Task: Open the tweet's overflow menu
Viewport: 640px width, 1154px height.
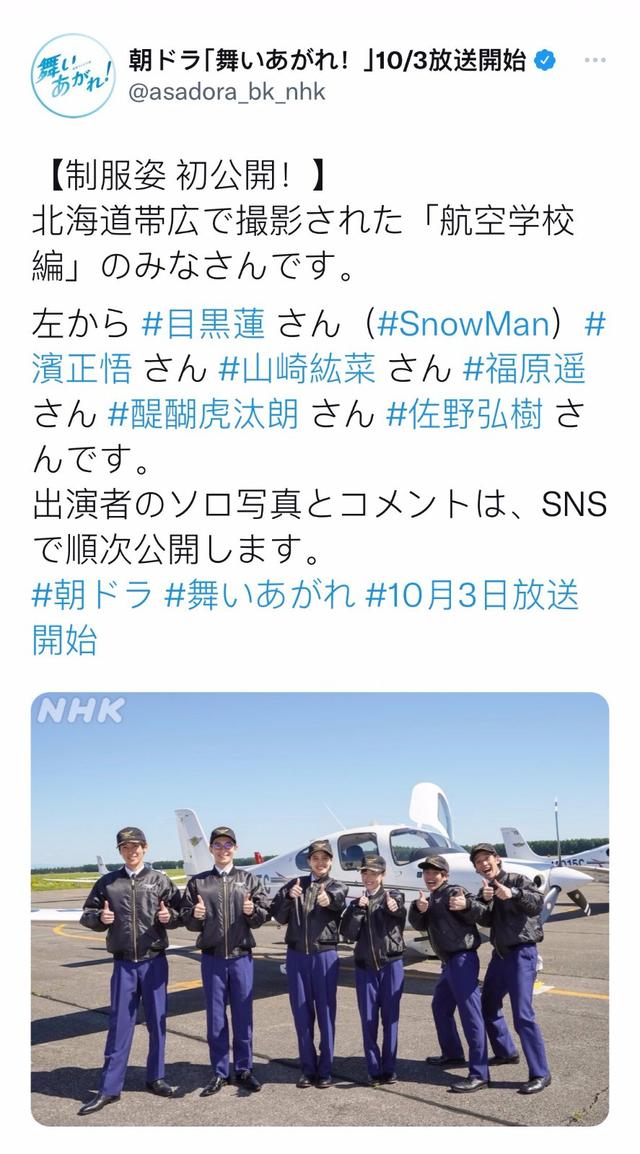Action: [594, 60]
